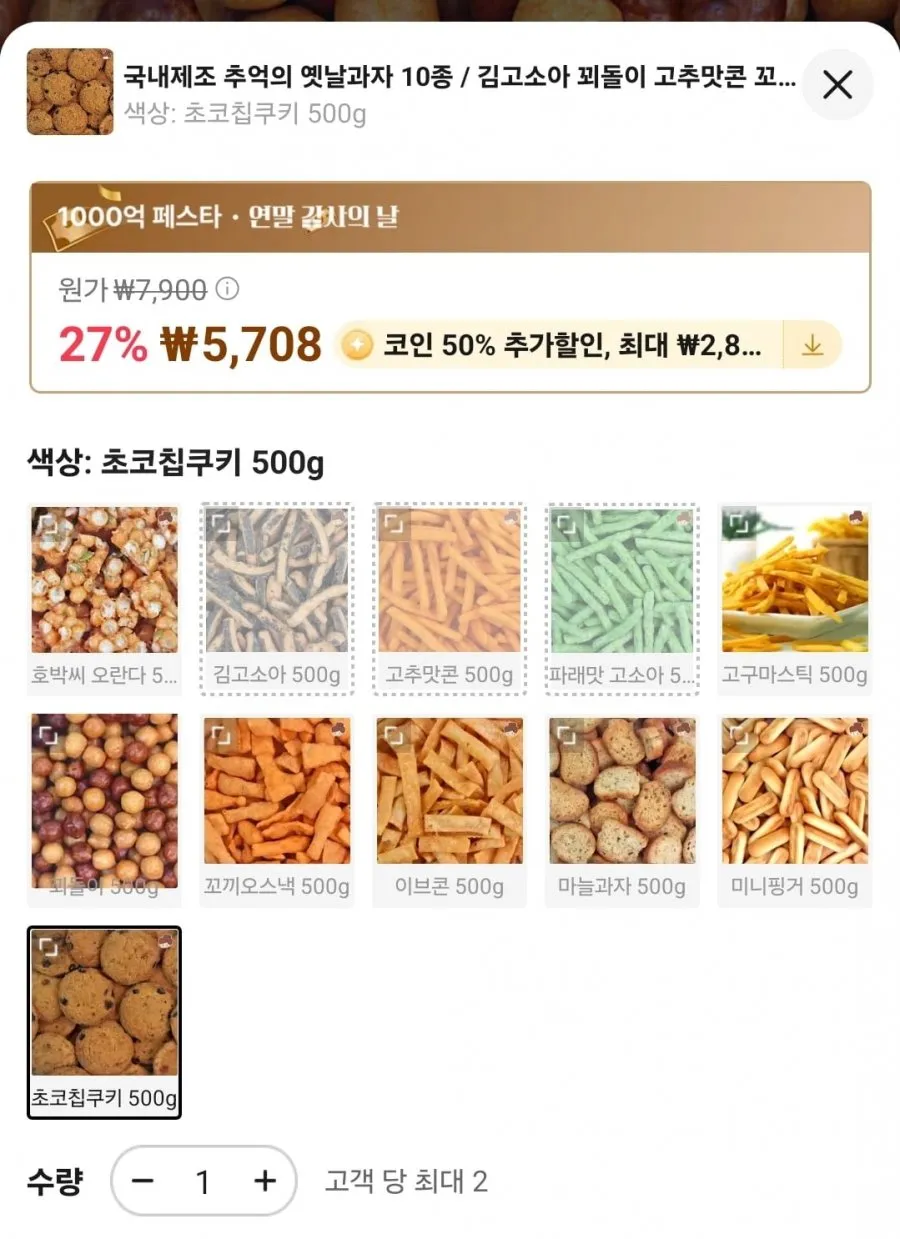Increase quantity with the plus button
This screenshot has height=1239, width=900.
[x=265, y=1181]
